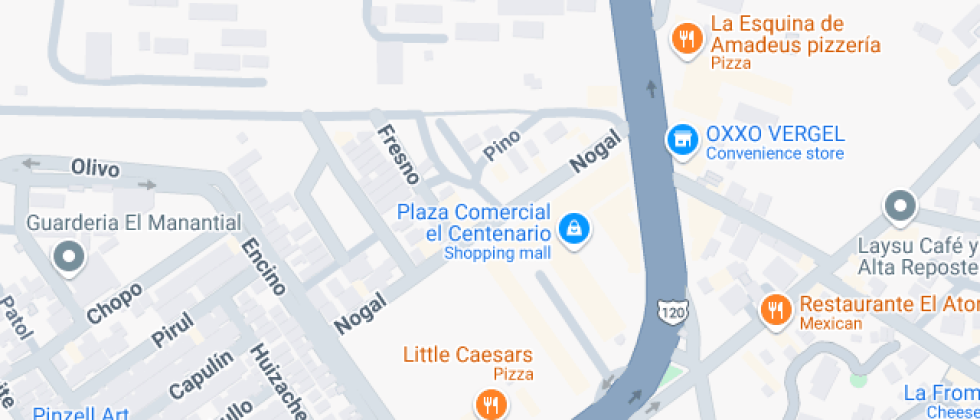Viewport: 980px width, 420px height.
Task: Open the Little Caesars pizza marker
Action: [490, 405]
